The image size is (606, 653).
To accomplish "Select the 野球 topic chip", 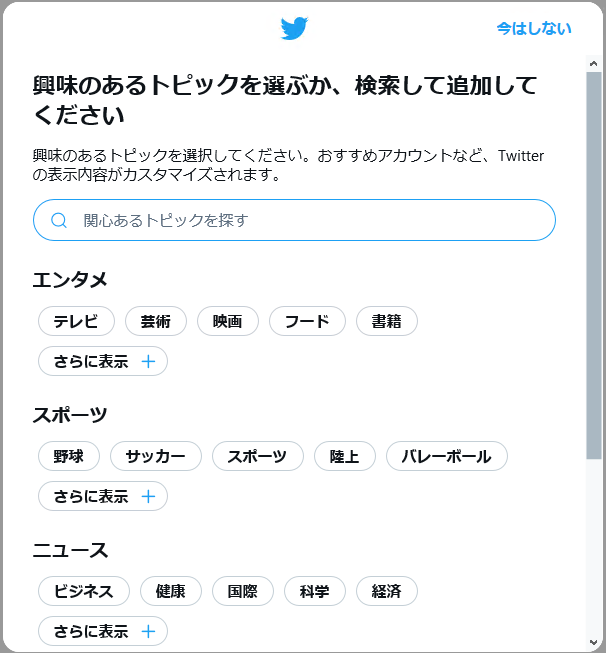I will tap(69, 456).
